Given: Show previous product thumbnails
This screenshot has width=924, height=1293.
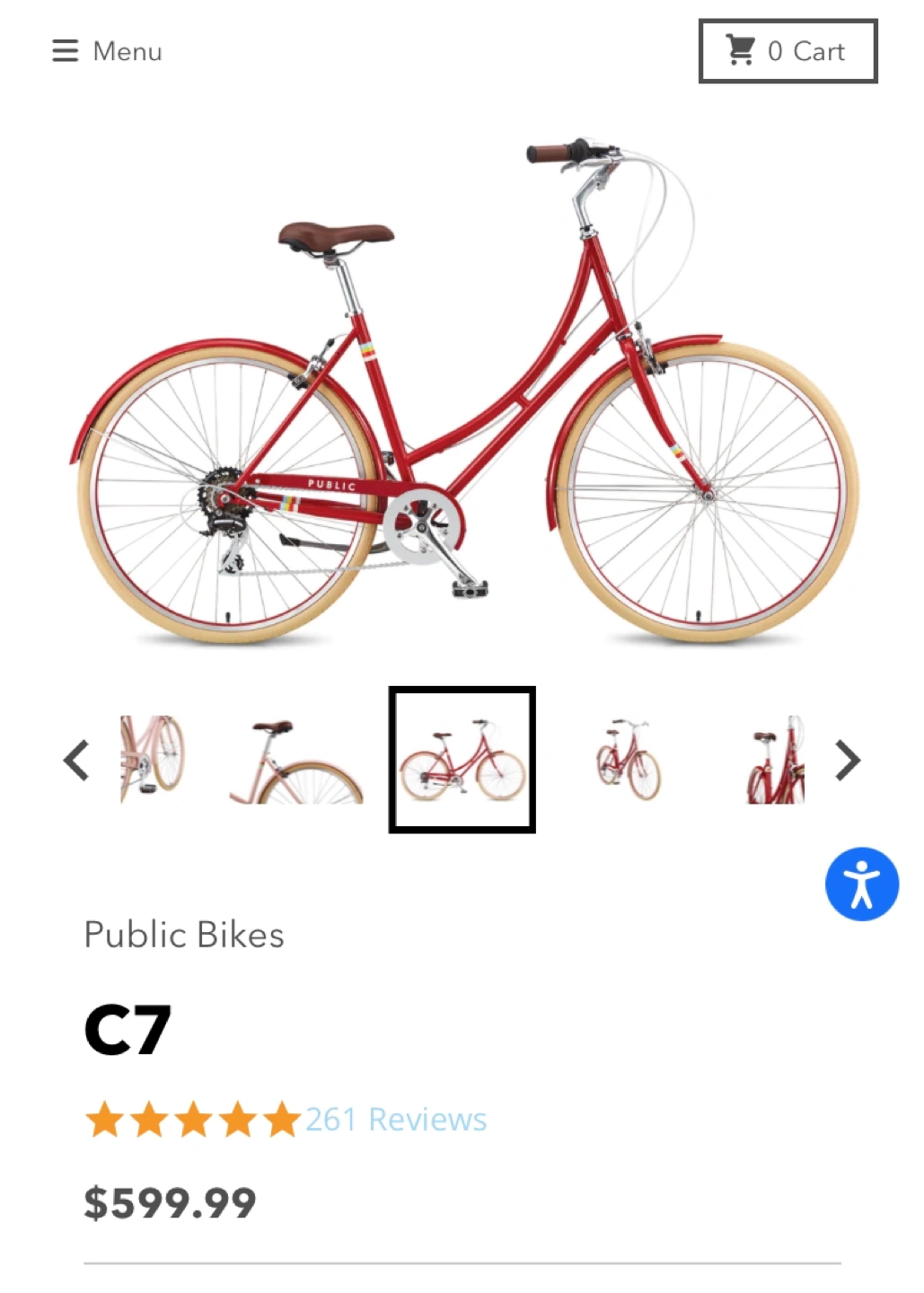Looking at the screenshot, I should pyautogui.click(x=77, y=761).
